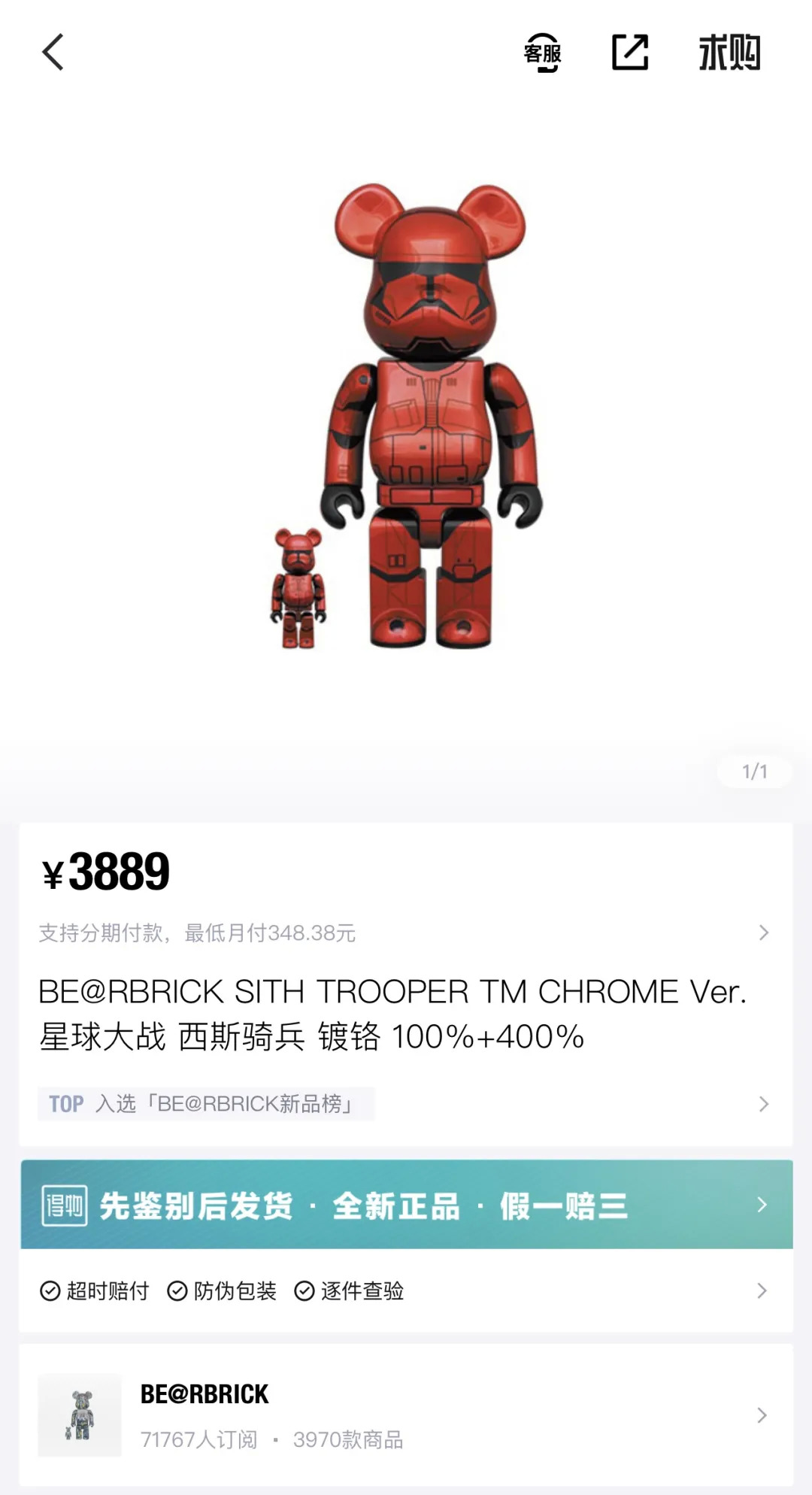Tap the 求购 wanted-to-buy button

tap(729, 53)
